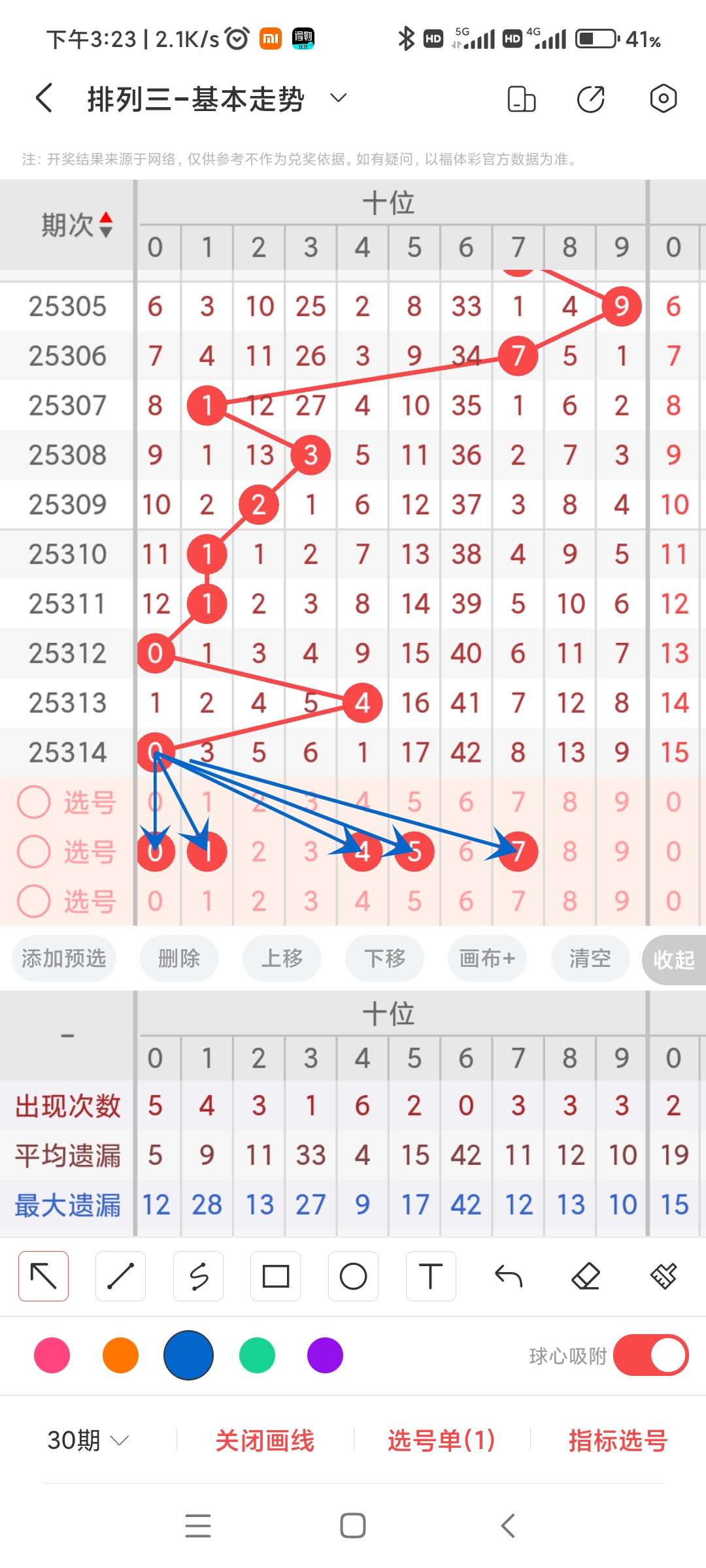Undo the last drawing stroke

point(508,1275)
